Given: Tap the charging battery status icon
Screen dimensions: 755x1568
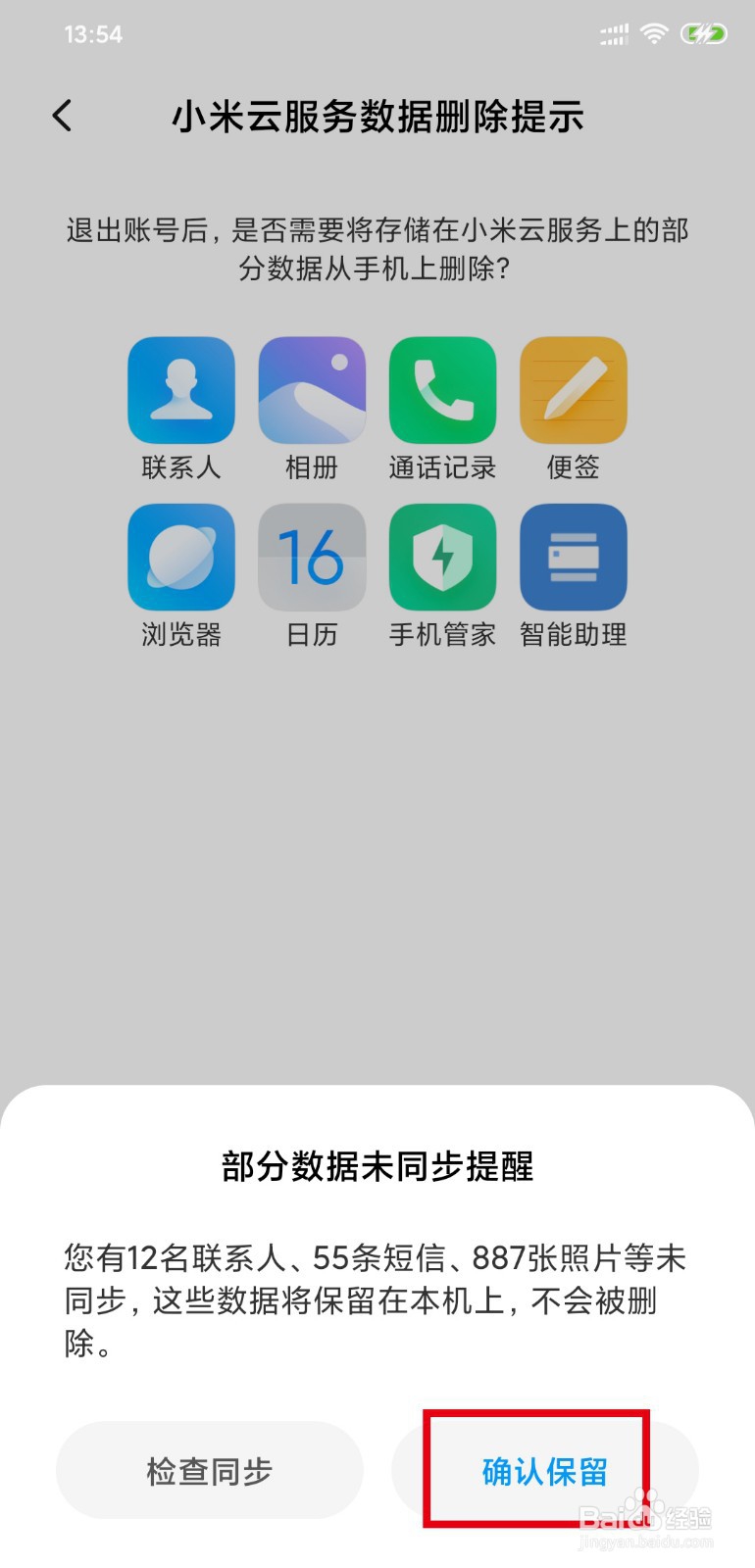Looking at the screenshot, I should point(703,32).
